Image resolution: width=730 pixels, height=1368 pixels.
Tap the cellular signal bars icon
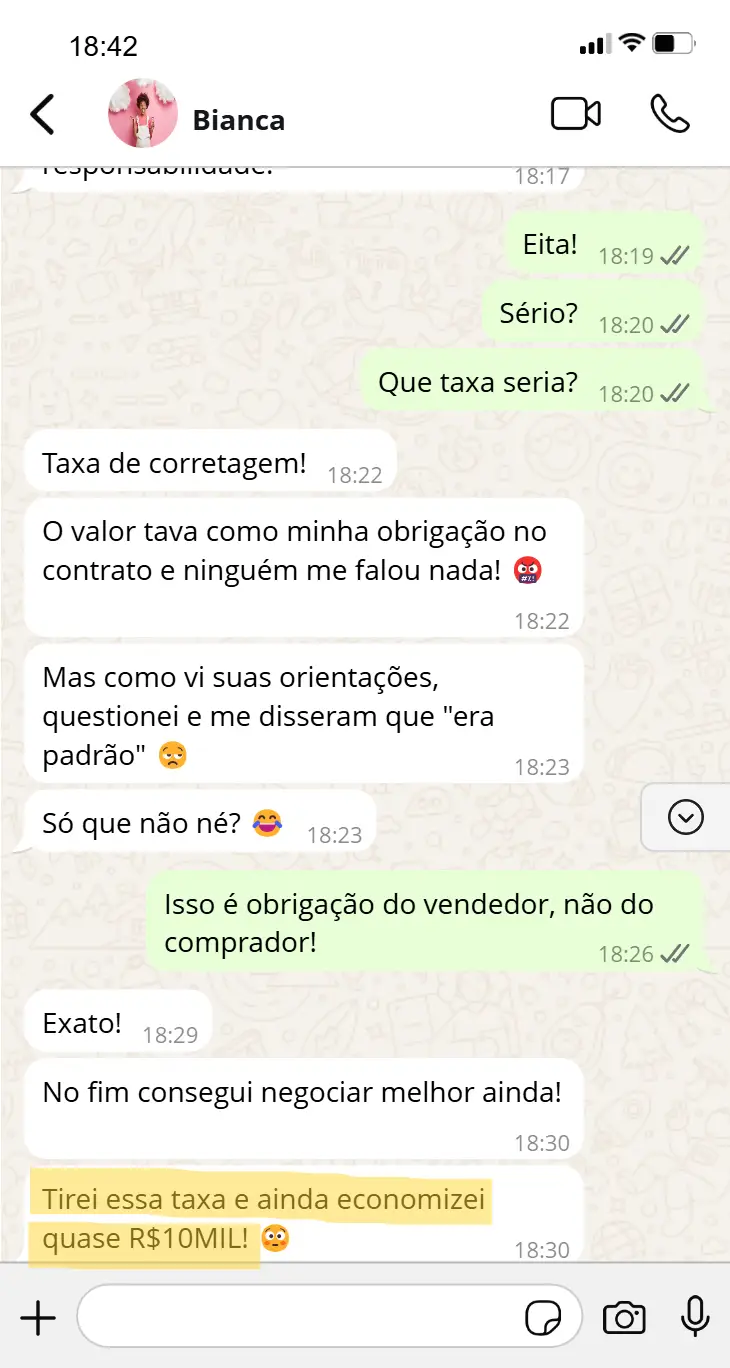[x=594, y=43]
